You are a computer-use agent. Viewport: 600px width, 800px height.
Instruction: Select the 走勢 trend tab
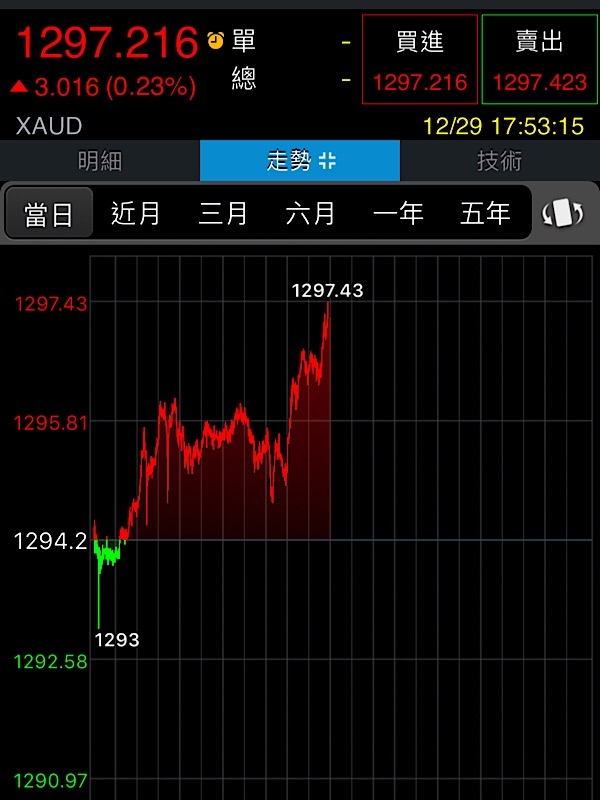coord(300,161)
